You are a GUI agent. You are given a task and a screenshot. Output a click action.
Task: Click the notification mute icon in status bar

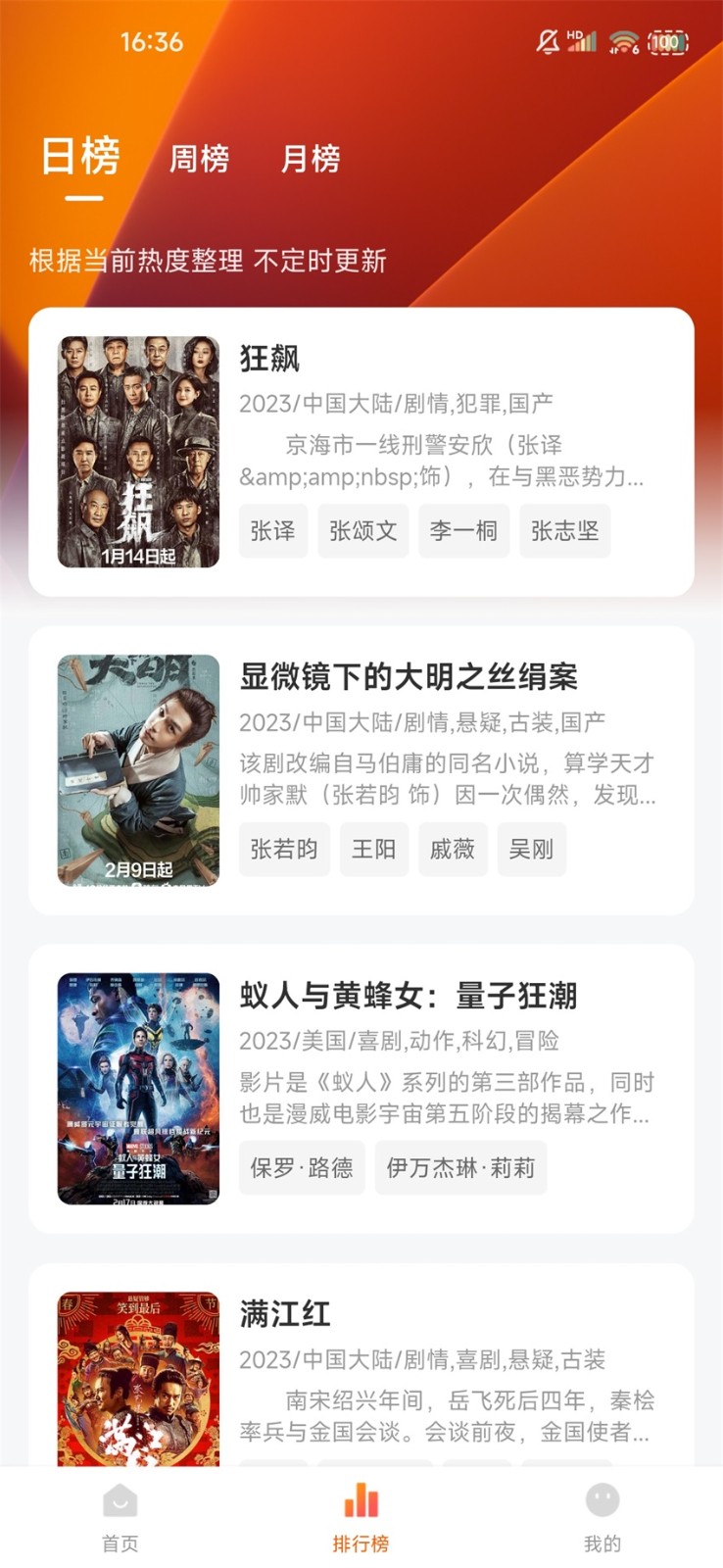(x=544, y=39)
